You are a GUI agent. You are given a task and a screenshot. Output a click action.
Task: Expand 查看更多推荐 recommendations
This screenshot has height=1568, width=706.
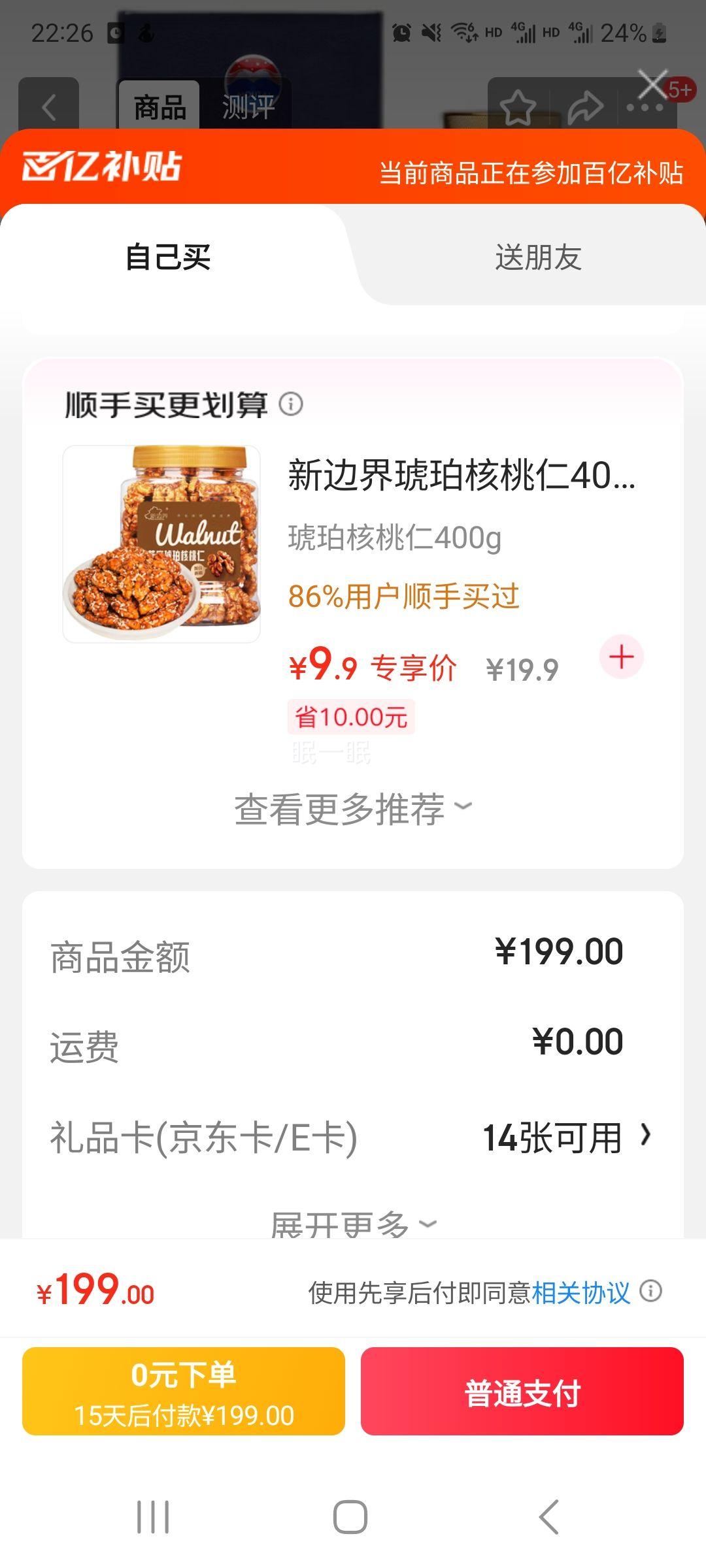click(x=353, y=809)
